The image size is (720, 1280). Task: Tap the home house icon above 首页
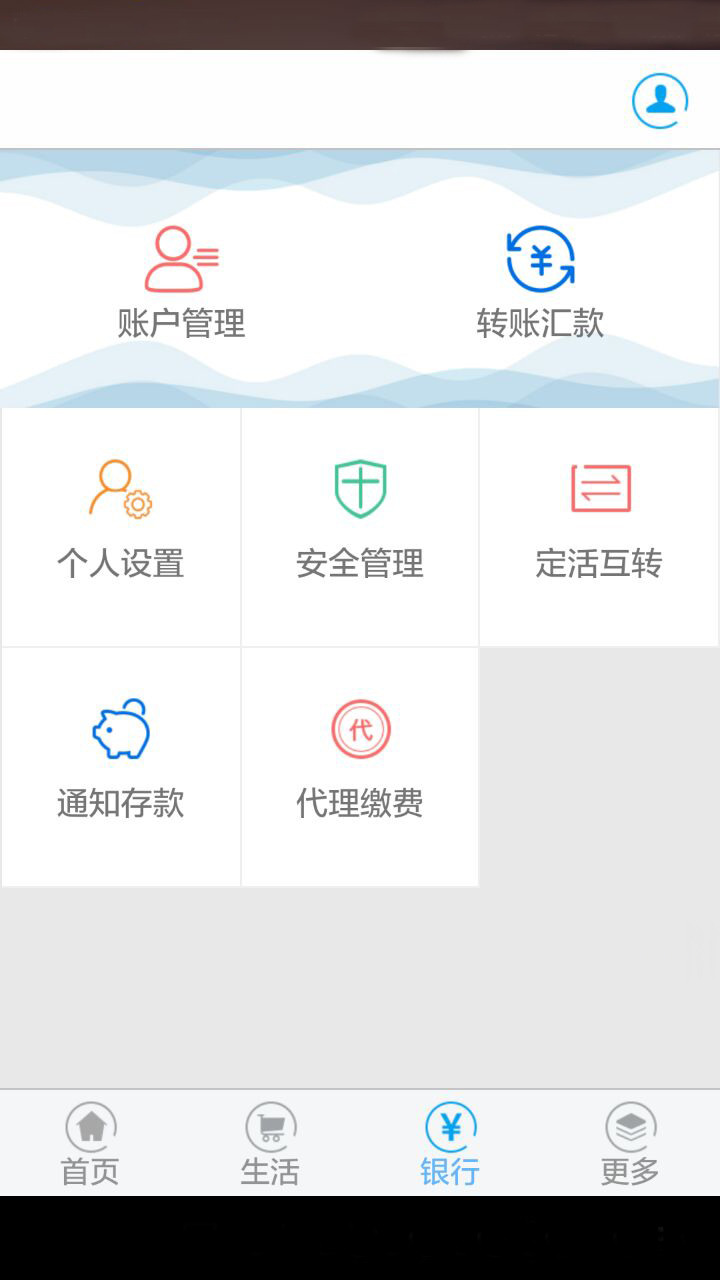click(x=90, y=1126)
